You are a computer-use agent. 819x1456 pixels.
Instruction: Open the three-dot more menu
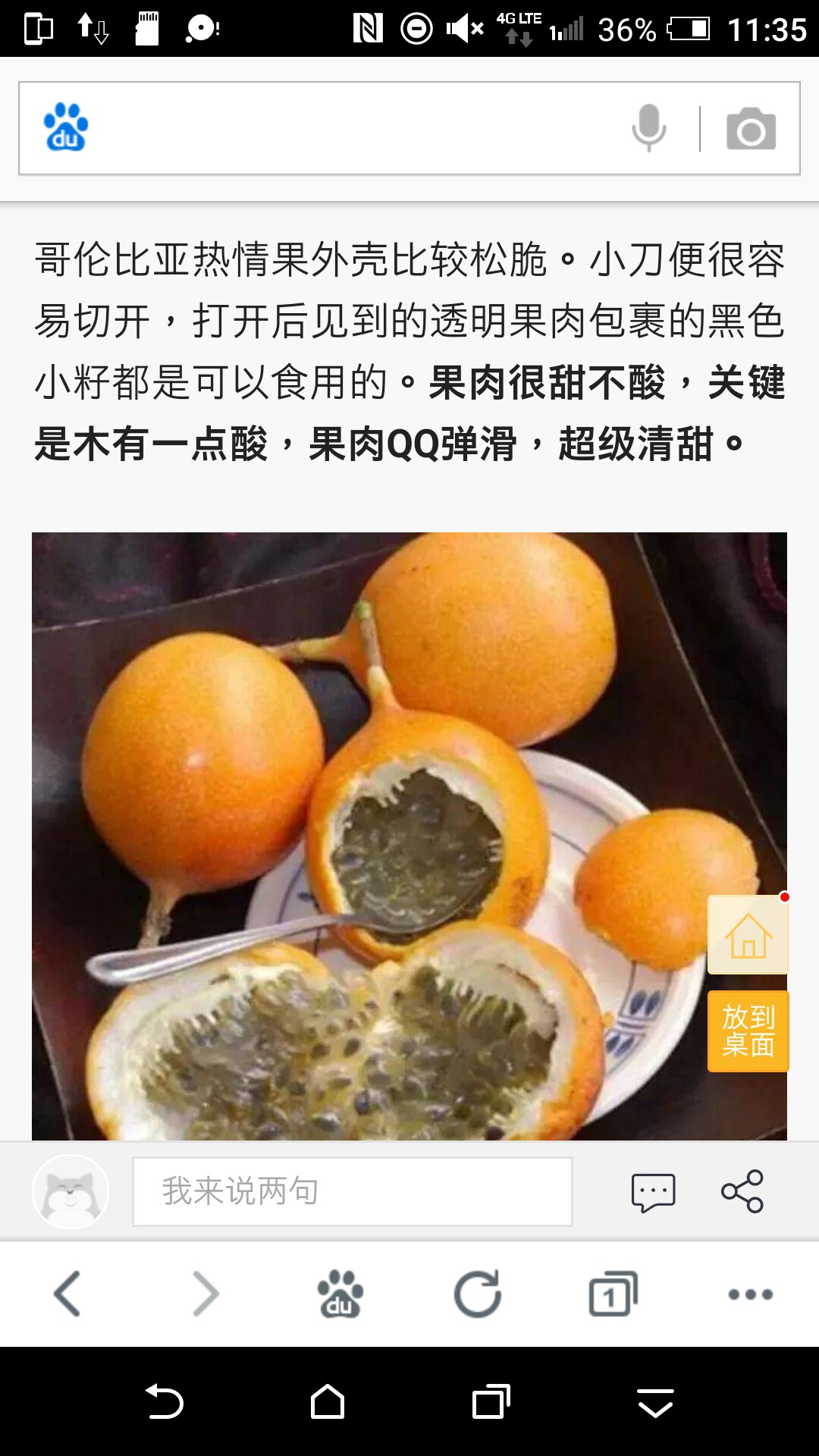coord(751,1294)
